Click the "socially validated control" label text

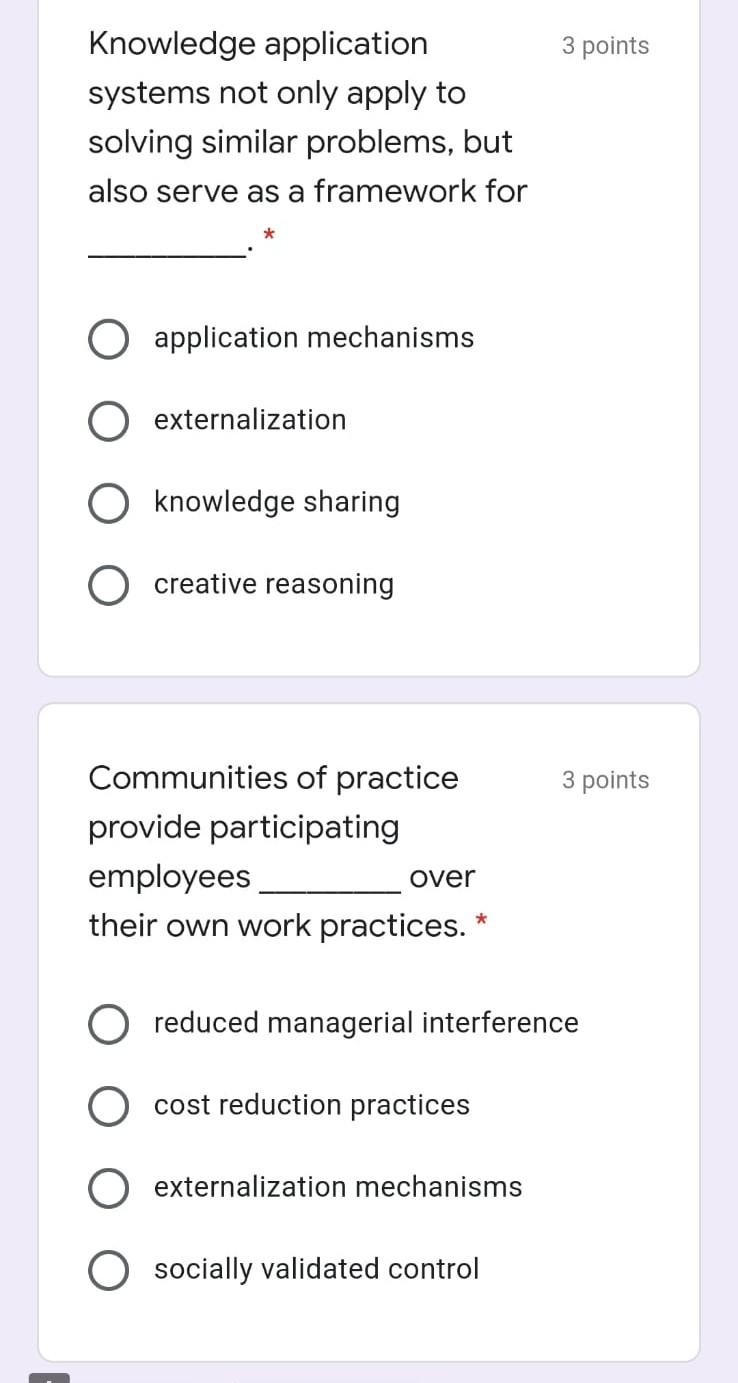pos(316,1269)
